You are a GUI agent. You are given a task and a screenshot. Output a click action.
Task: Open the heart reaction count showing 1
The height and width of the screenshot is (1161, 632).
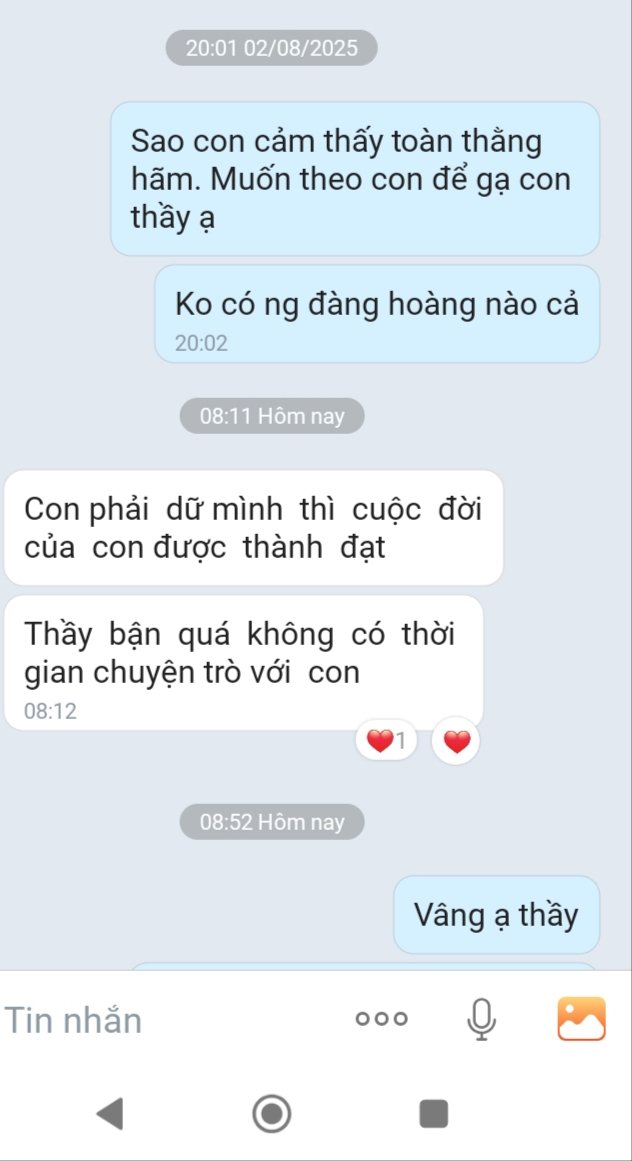(386, 741)
